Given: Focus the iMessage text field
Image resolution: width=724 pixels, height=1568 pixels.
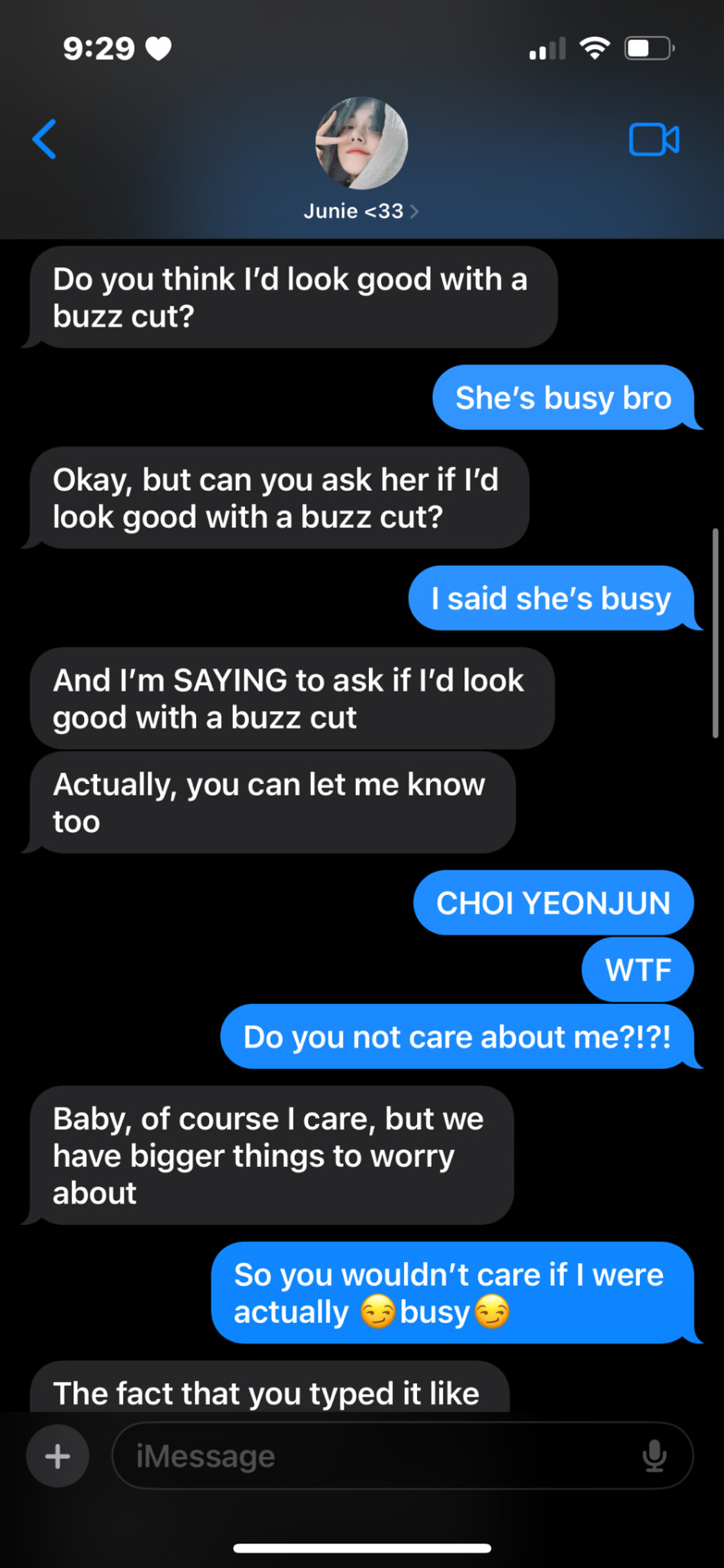Looking at the screenshot, I should click(x=375, y=1456).
